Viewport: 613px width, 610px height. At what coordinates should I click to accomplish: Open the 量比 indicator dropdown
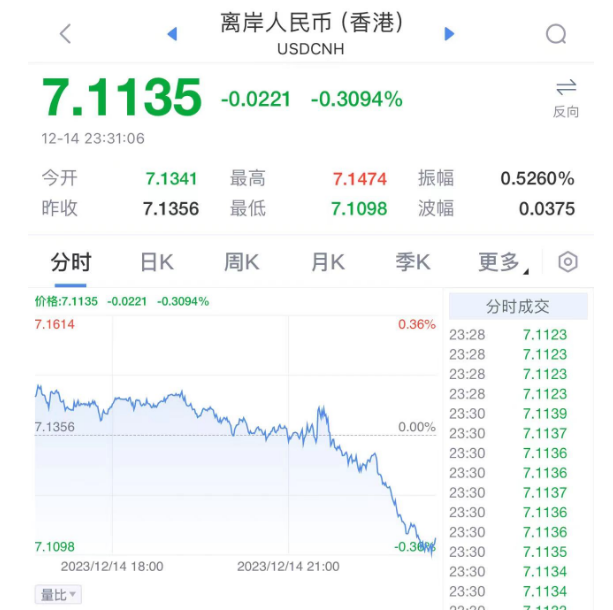[58, 595]
